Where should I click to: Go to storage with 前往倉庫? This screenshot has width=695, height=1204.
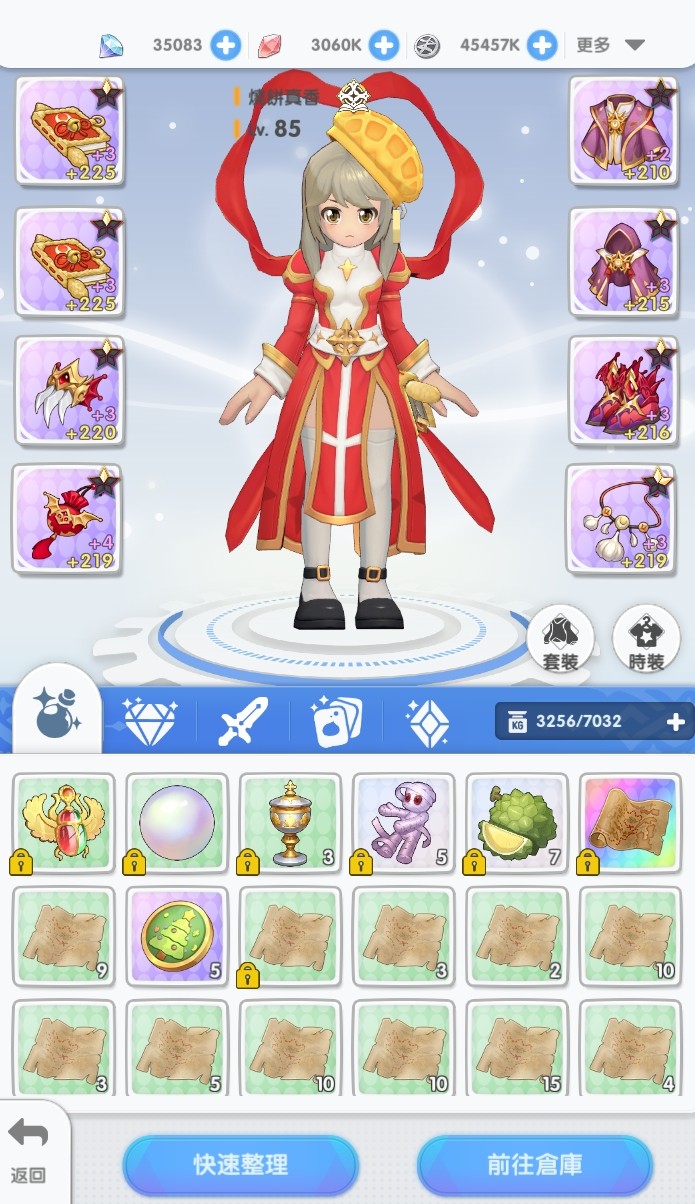coord(535,1165)
